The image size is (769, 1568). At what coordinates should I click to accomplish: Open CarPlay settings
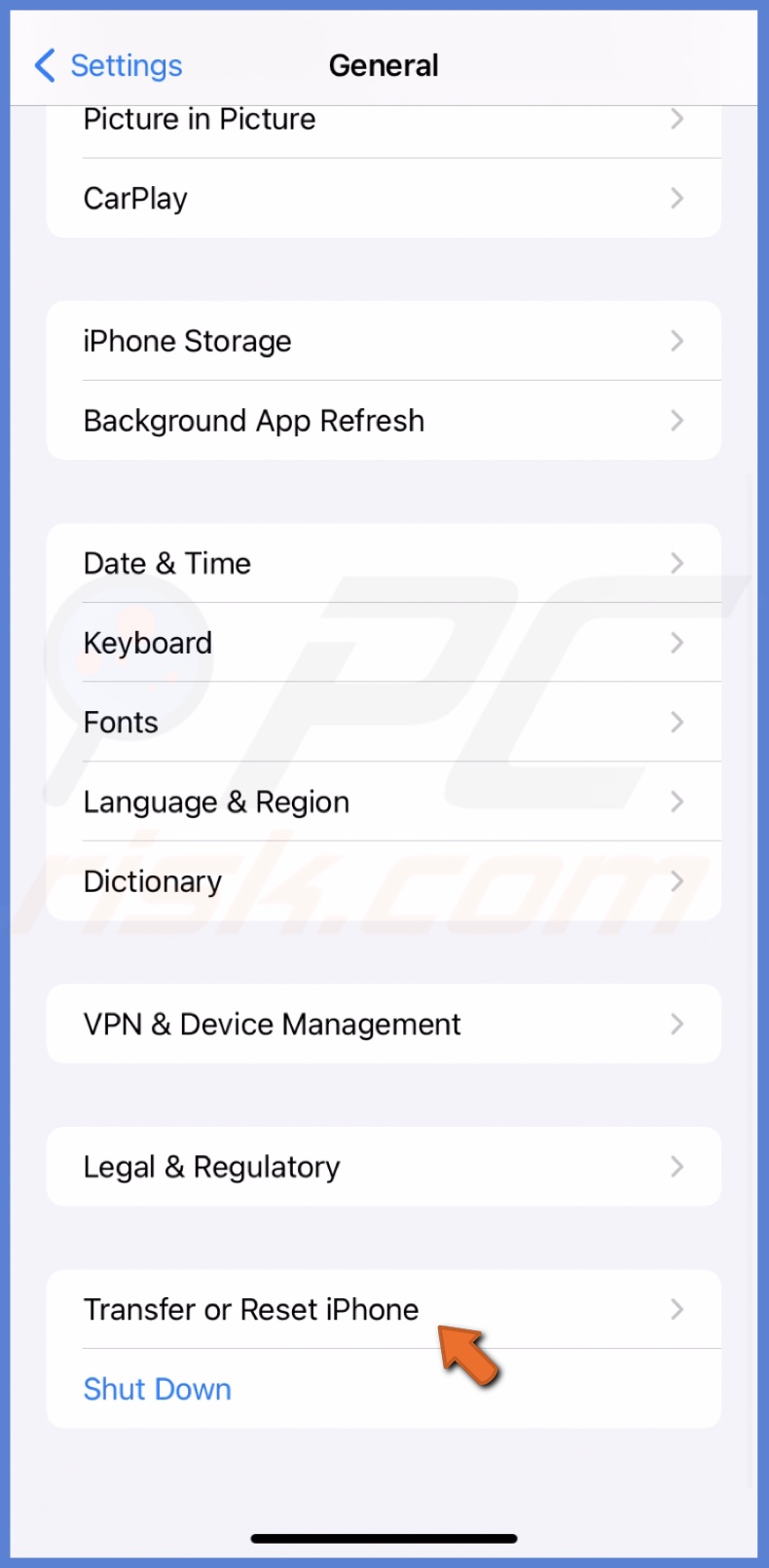point(135,198)
